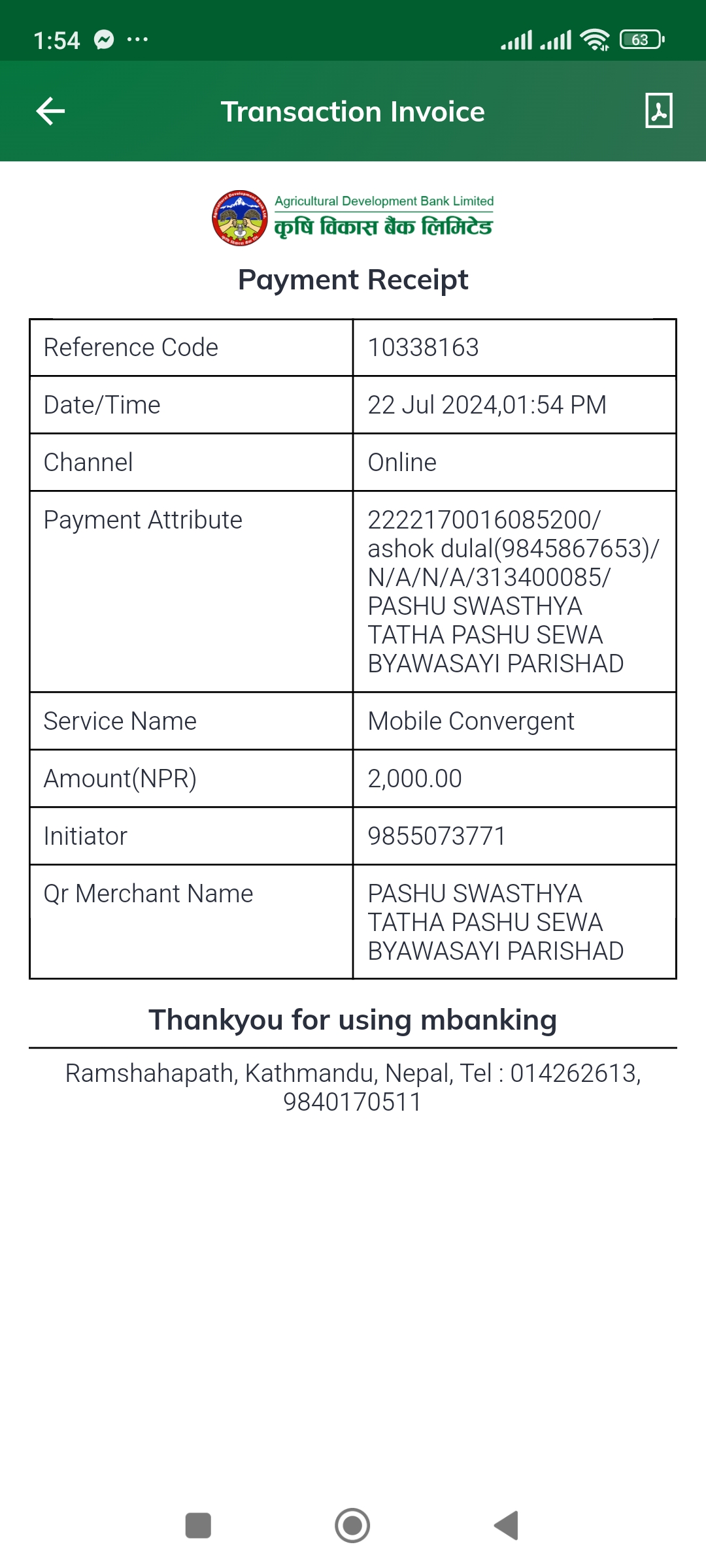
Task: Export the receipt as PDF
Action: [x=659, y=110]
